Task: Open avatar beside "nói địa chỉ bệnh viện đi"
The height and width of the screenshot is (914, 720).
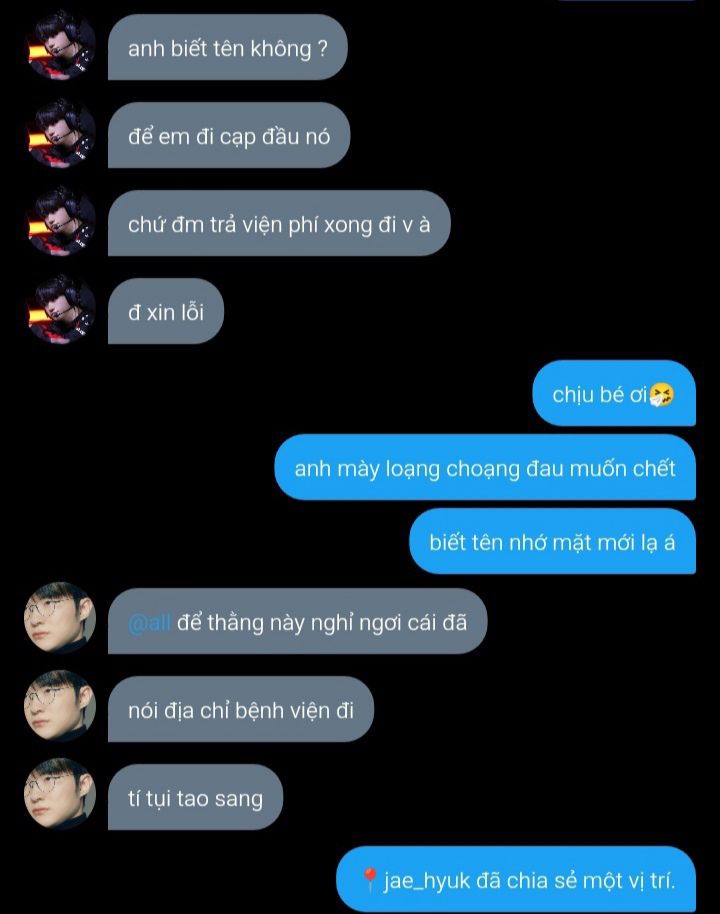Action: point(60,706)
